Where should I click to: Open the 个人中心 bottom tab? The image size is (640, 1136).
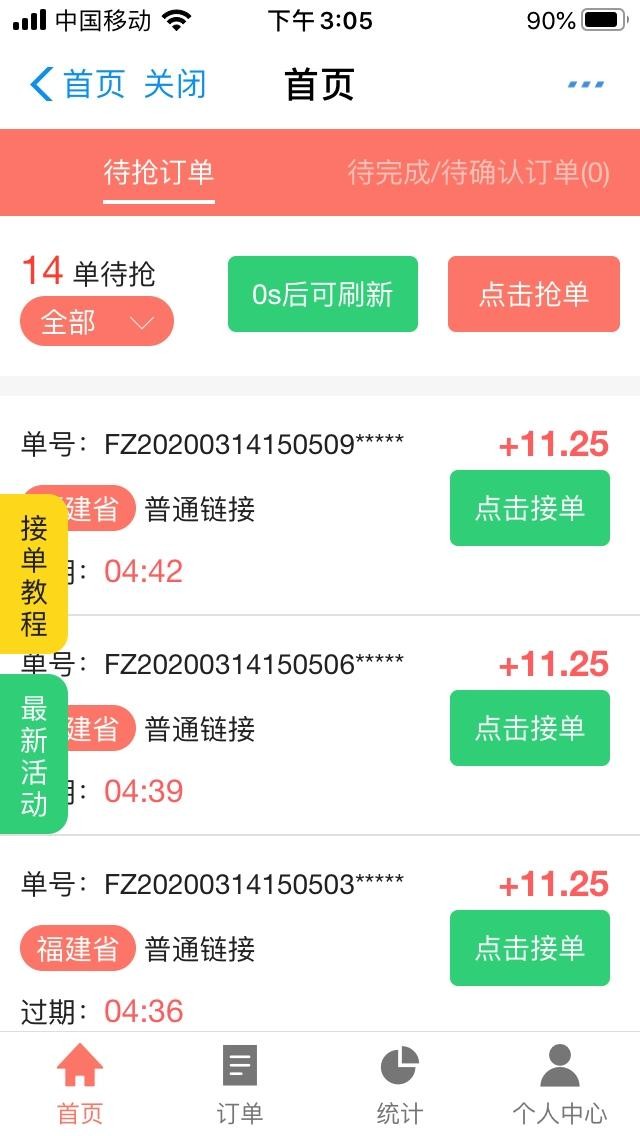560,1083
